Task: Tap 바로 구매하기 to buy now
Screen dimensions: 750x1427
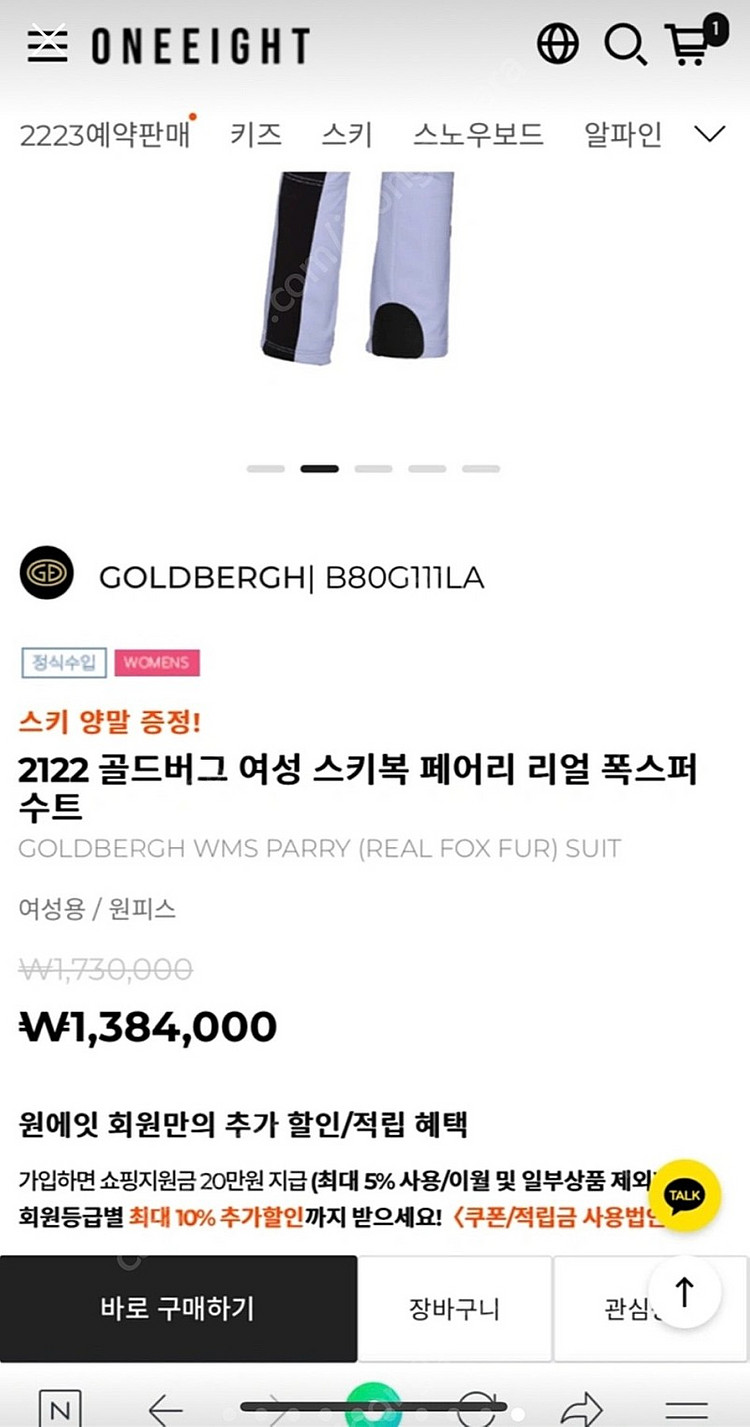Action: click(x=178, y=1308)
